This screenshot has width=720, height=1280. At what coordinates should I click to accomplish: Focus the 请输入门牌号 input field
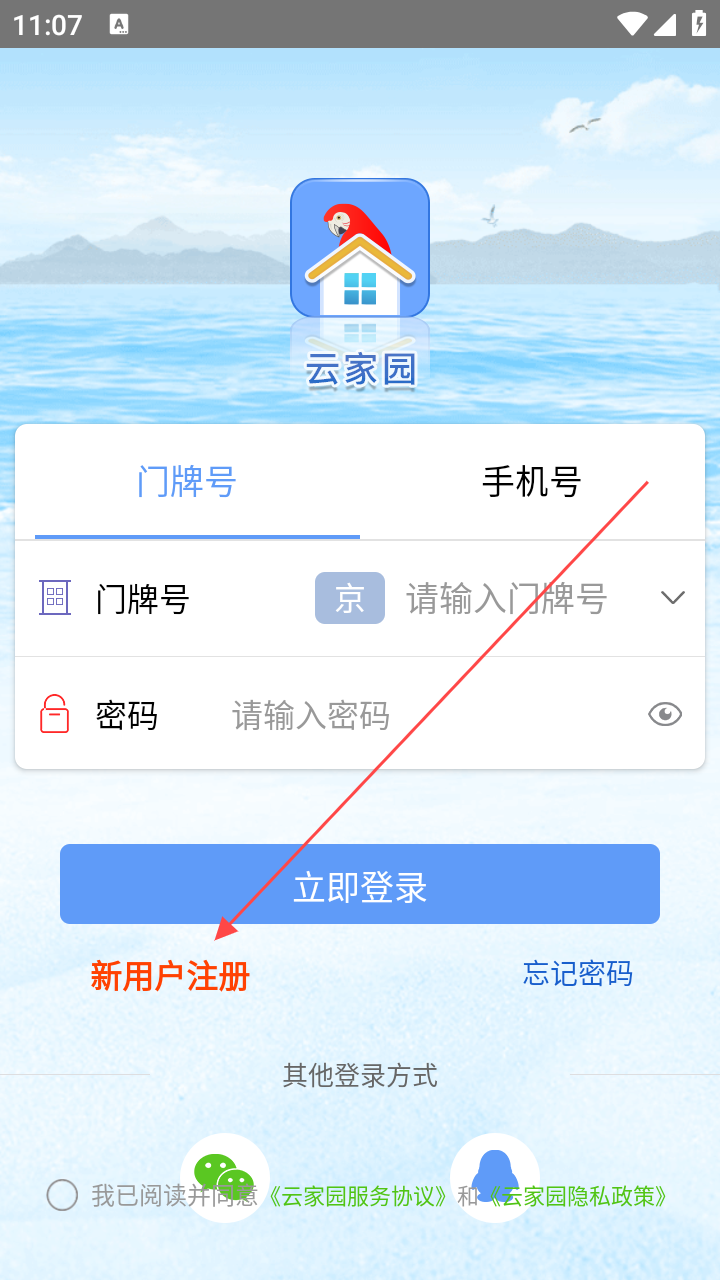tap(506, 599)
